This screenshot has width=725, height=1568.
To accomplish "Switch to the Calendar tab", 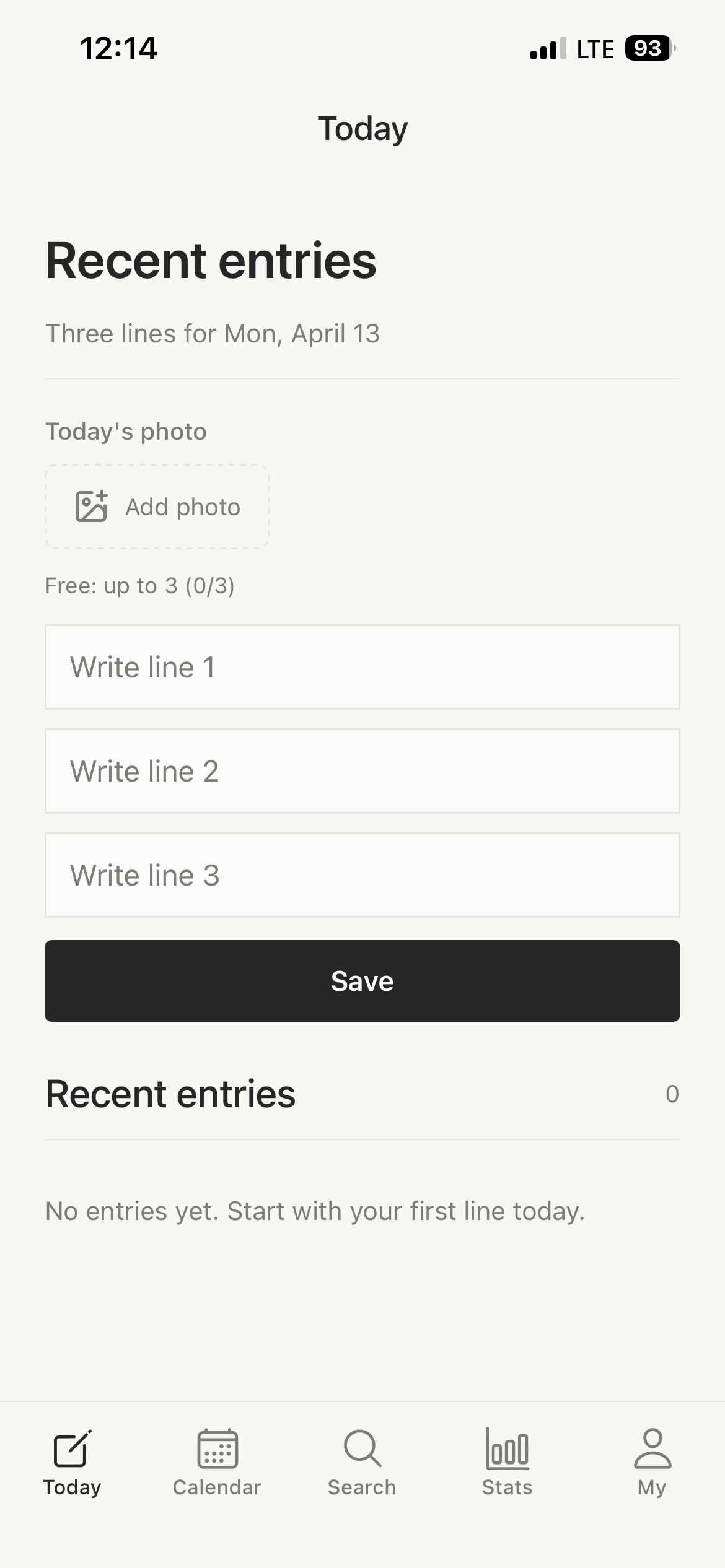I will (x=217, y=1461).
